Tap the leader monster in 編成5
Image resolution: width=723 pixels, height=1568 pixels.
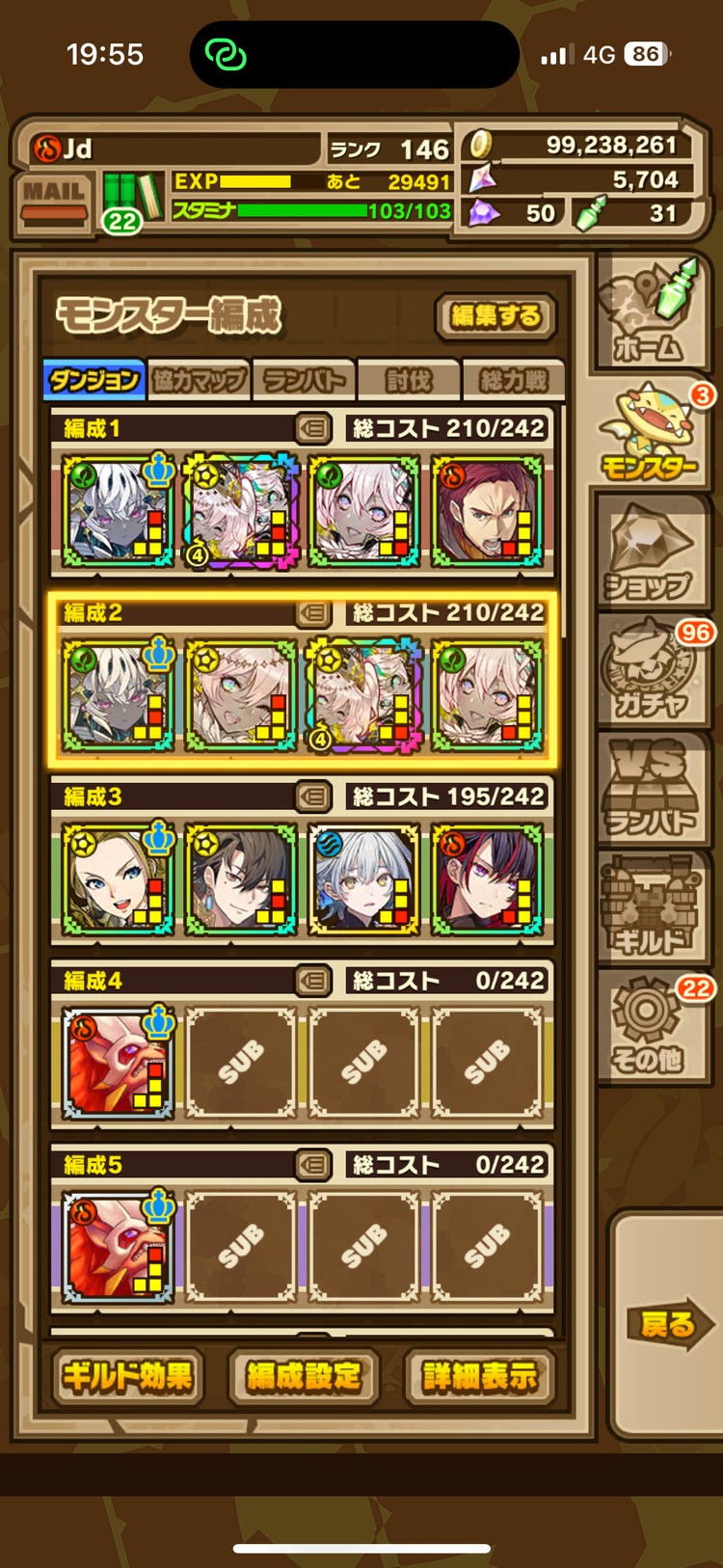[x=118, y=1246]
